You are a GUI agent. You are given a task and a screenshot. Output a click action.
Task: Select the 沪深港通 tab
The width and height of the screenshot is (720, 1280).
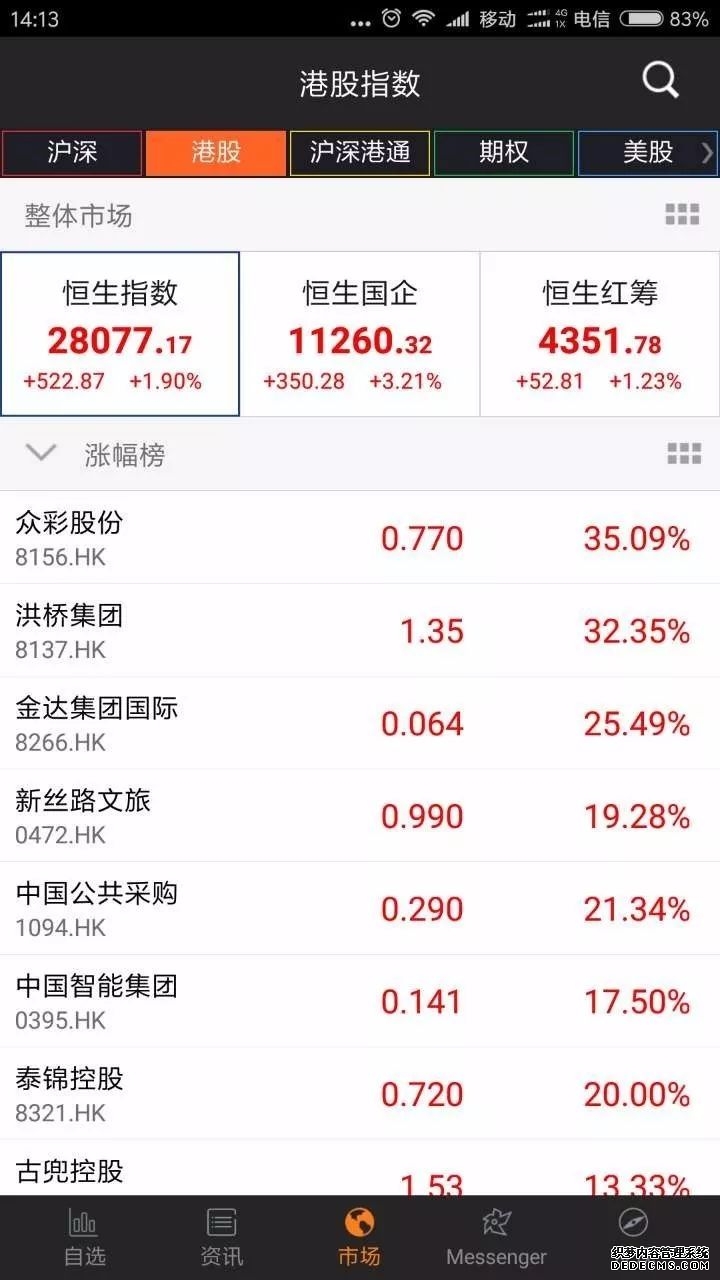[x=359, y=153]
